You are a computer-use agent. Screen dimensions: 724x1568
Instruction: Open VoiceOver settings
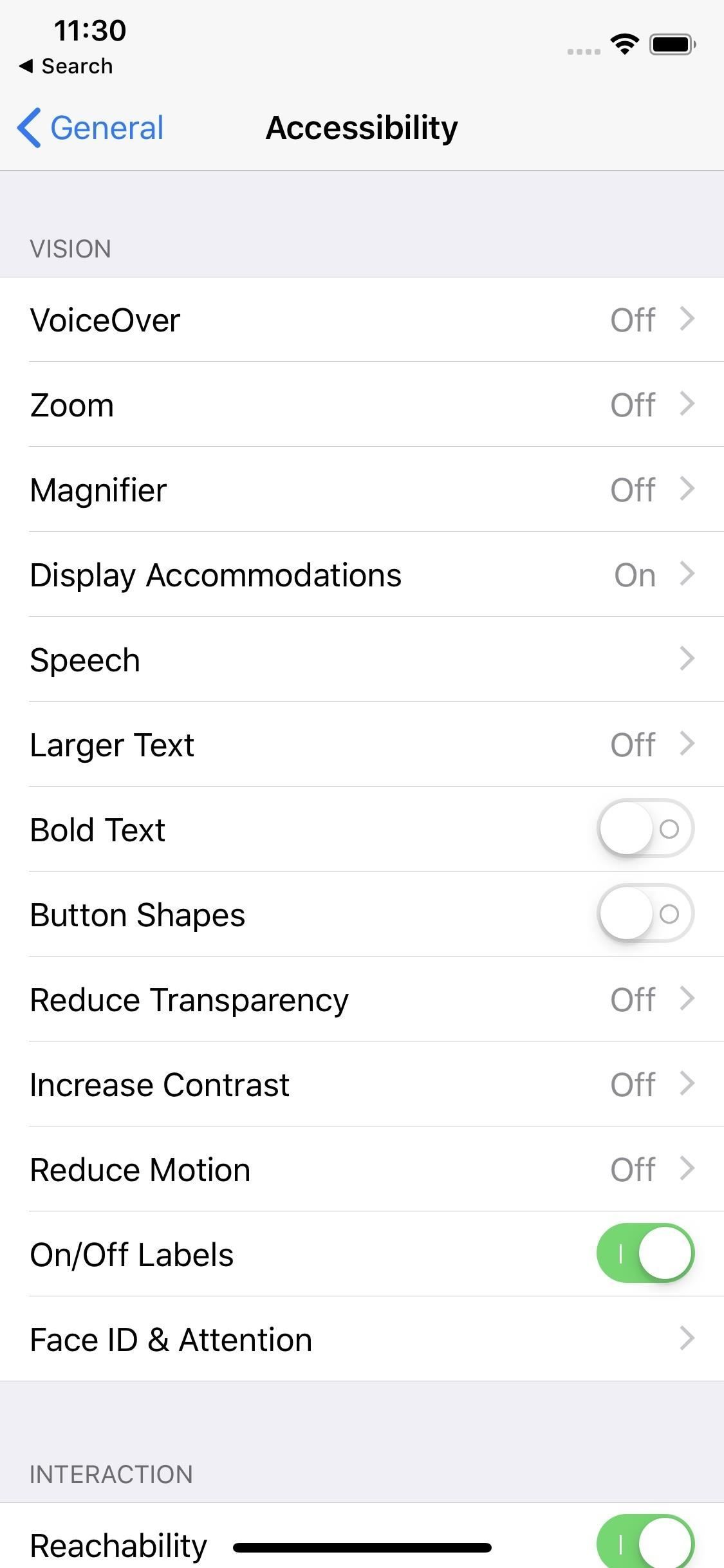362,320
